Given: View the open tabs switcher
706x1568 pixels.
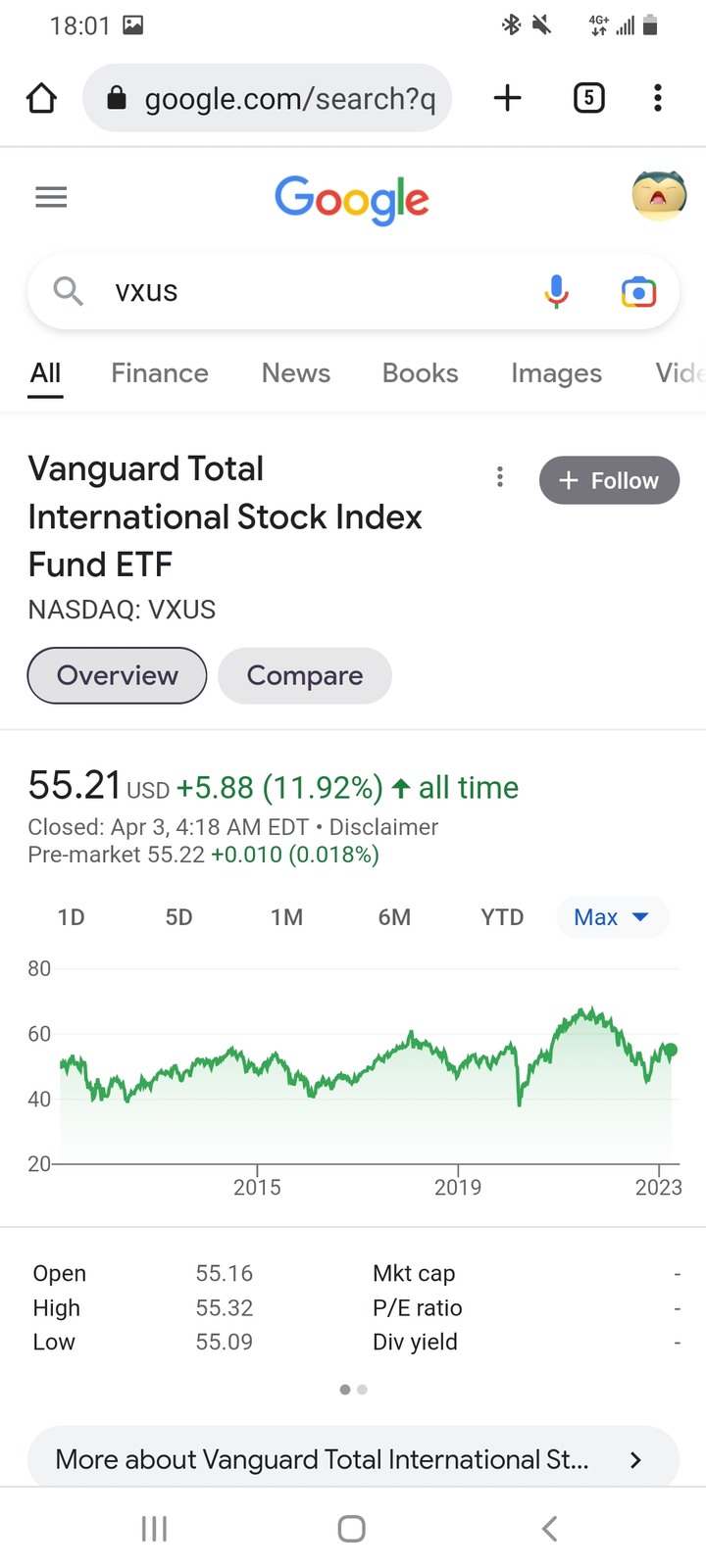Looking at the screenshot, I should [x=588, y=98].
